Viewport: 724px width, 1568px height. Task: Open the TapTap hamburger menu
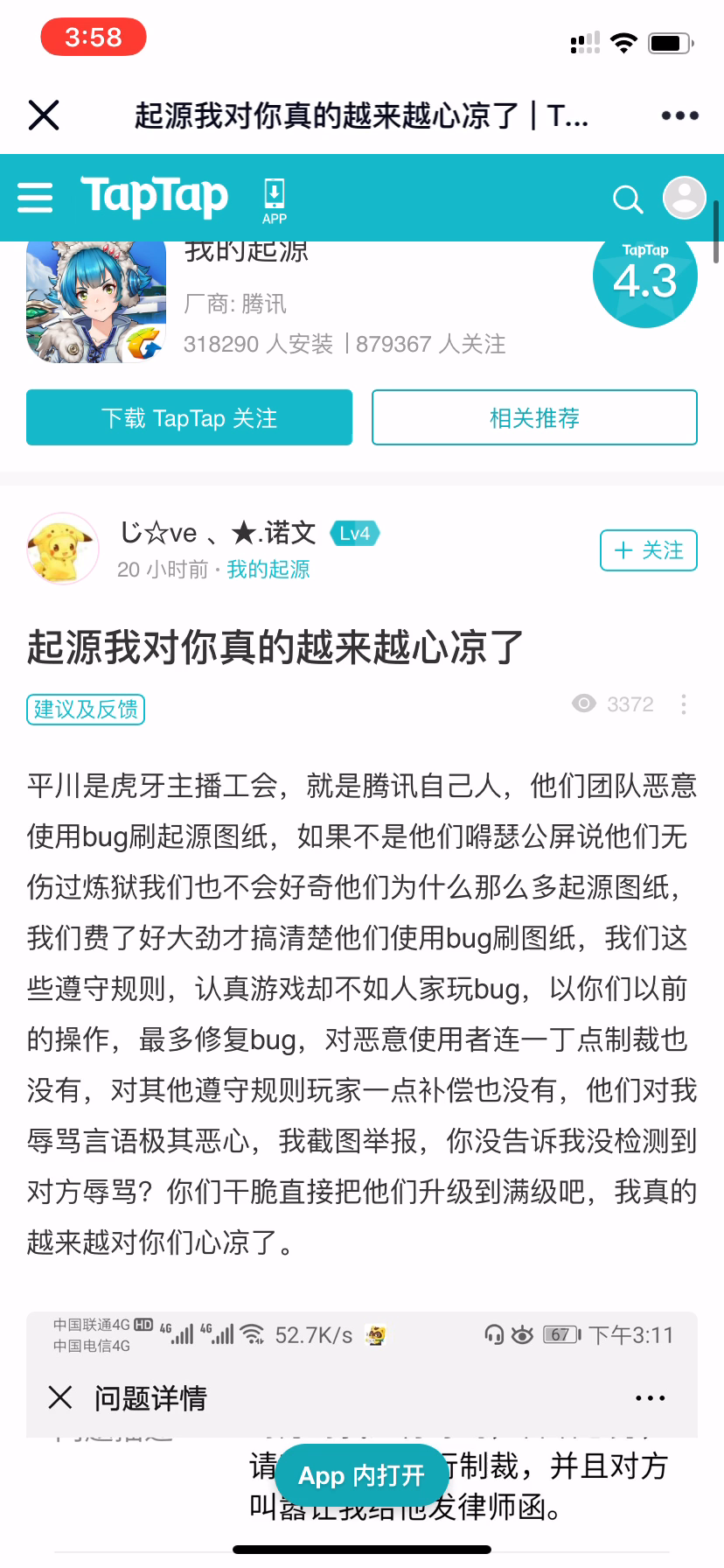coord(35,198)
